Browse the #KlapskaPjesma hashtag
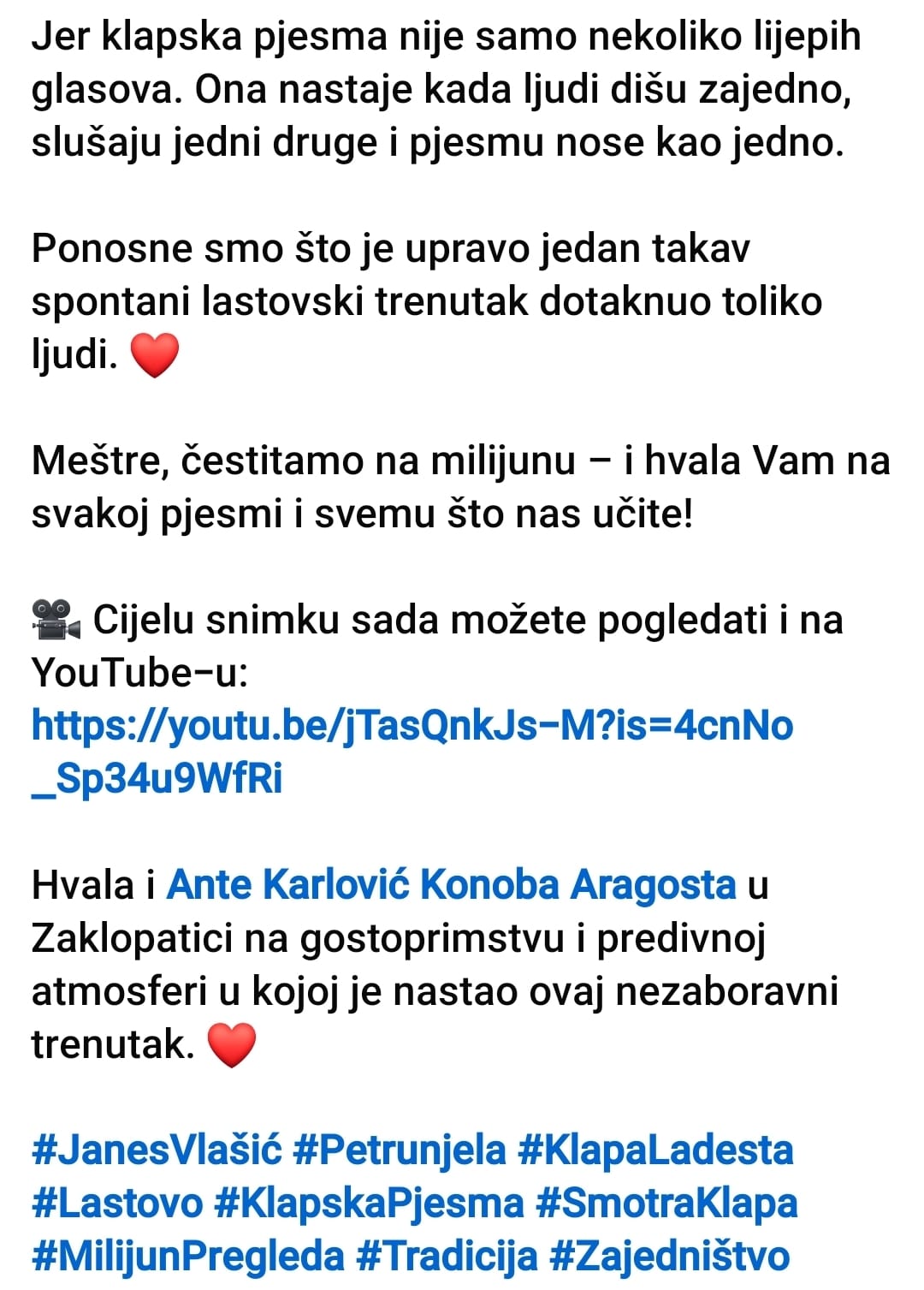This screenshot has height=1290, width=924. 369,1203
